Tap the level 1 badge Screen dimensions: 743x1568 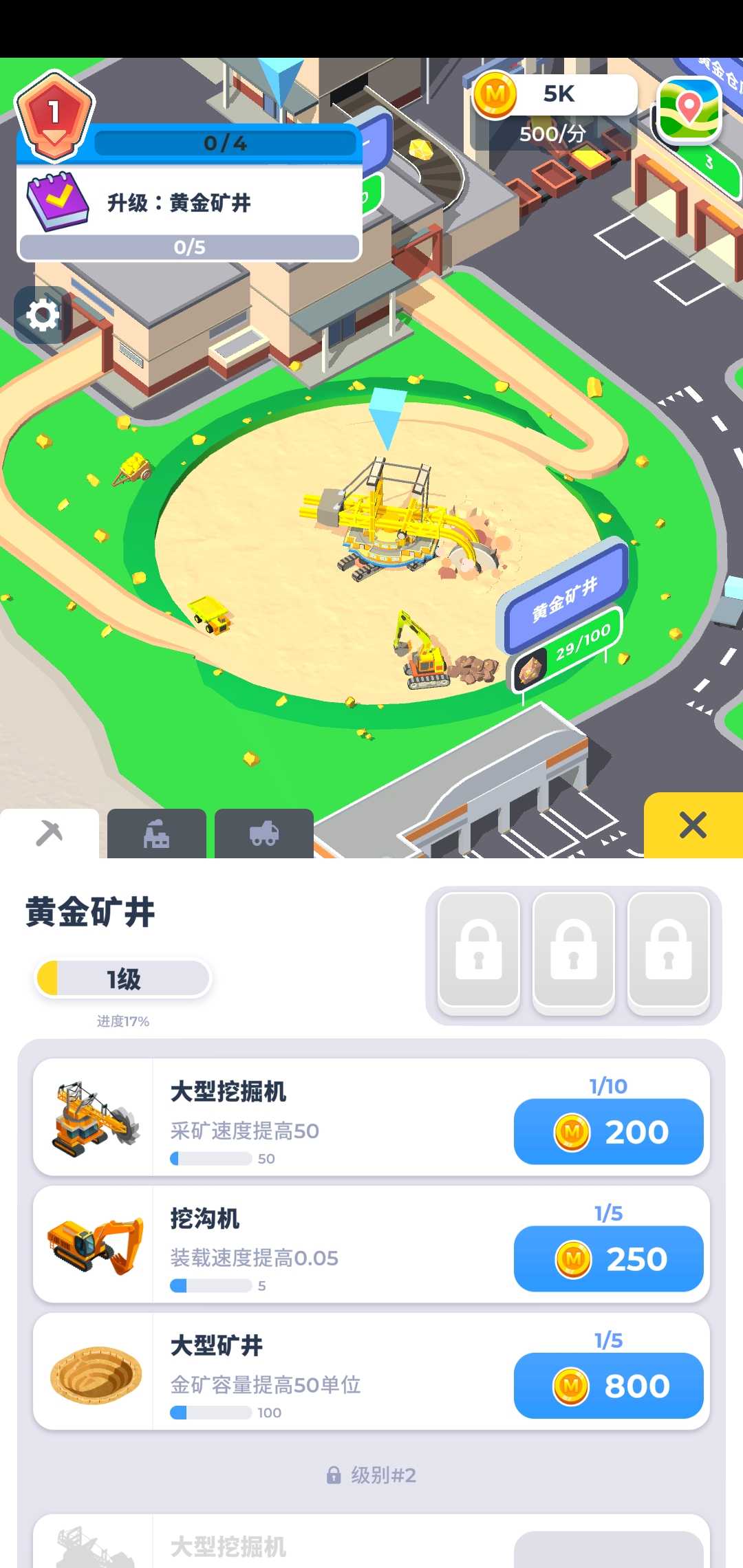54,114
